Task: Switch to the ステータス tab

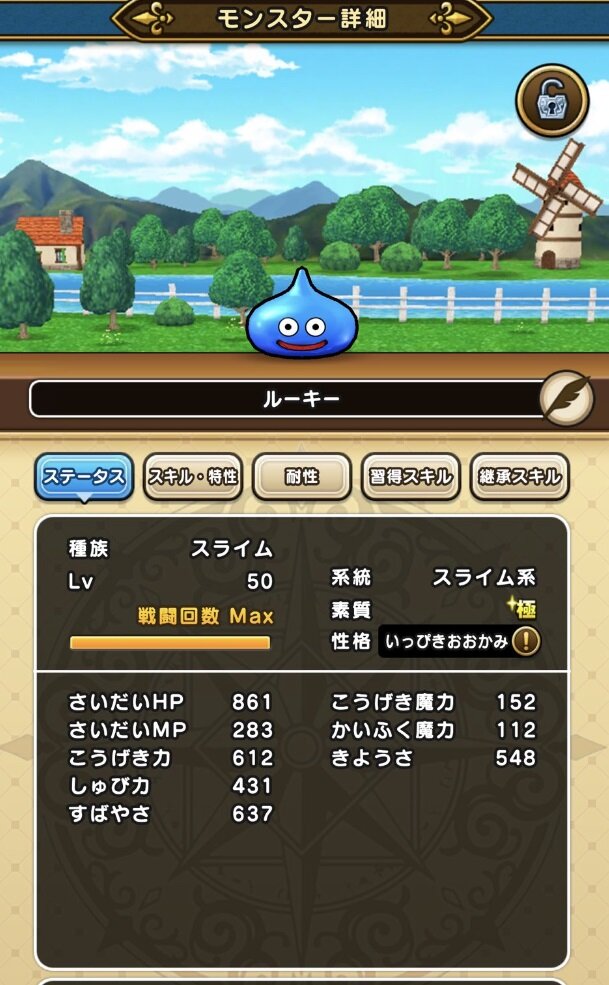Action: point(84,477)
